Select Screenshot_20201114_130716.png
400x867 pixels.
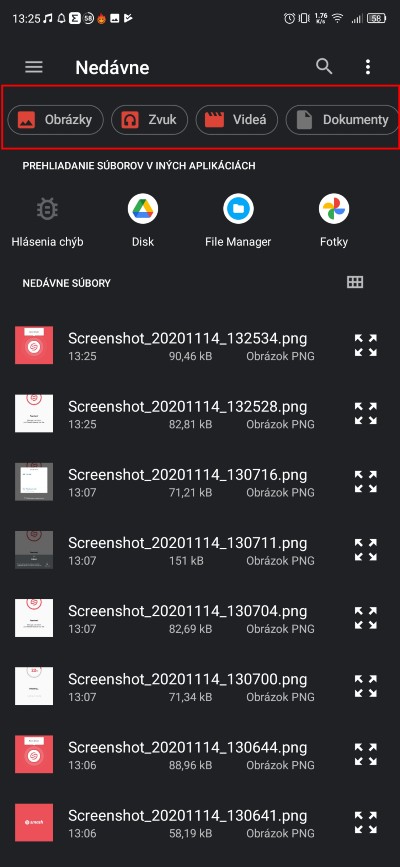pyautogui.click(x=200, y=482)
